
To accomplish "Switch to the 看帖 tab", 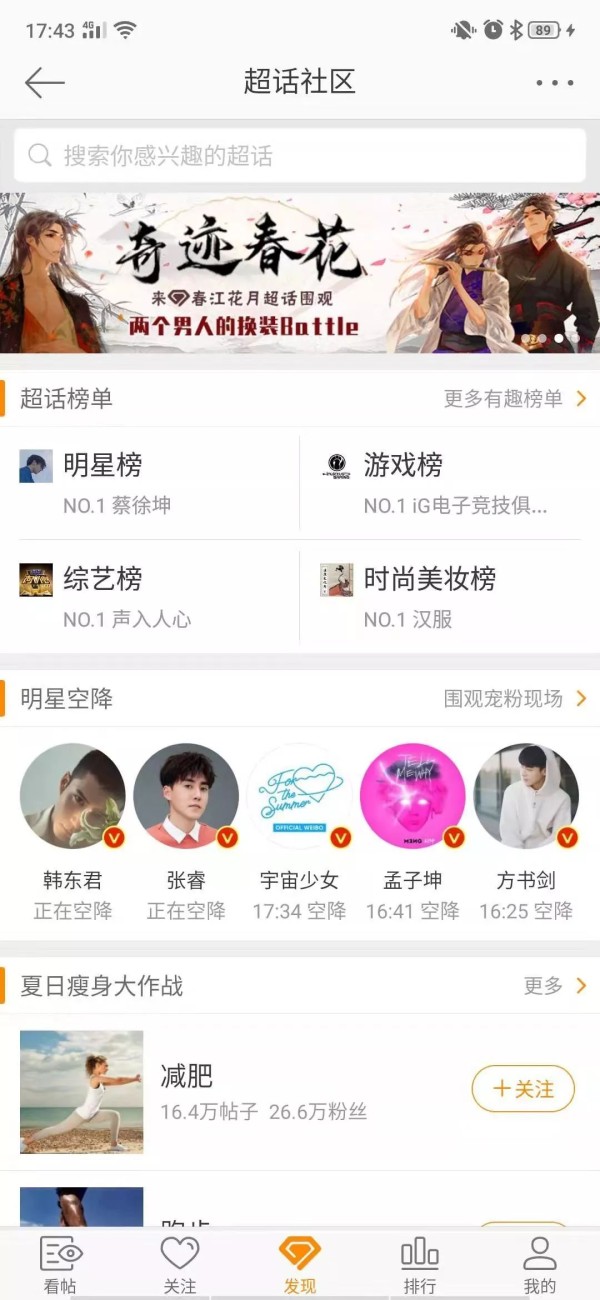I will tap(60, 1265).
